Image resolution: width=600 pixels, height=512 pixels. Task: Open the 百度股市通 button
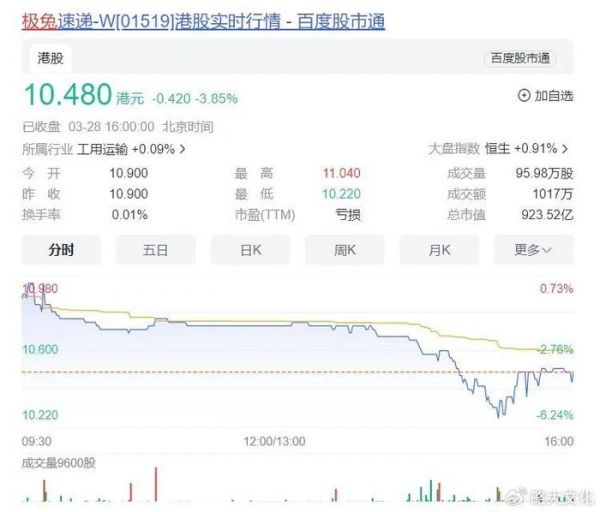pyautogui.click(x=520, y=59)
